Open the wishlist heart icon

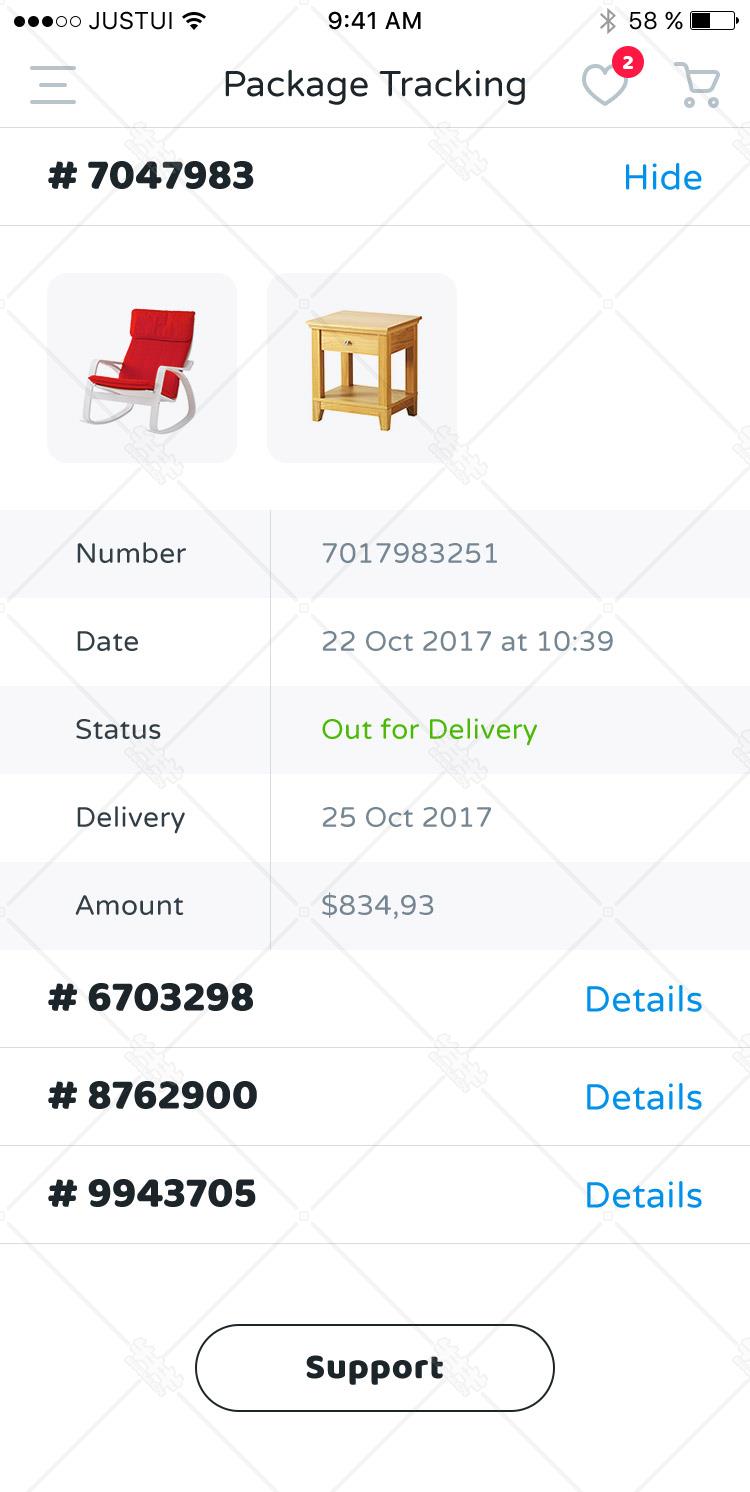click(x=606, y=85)
